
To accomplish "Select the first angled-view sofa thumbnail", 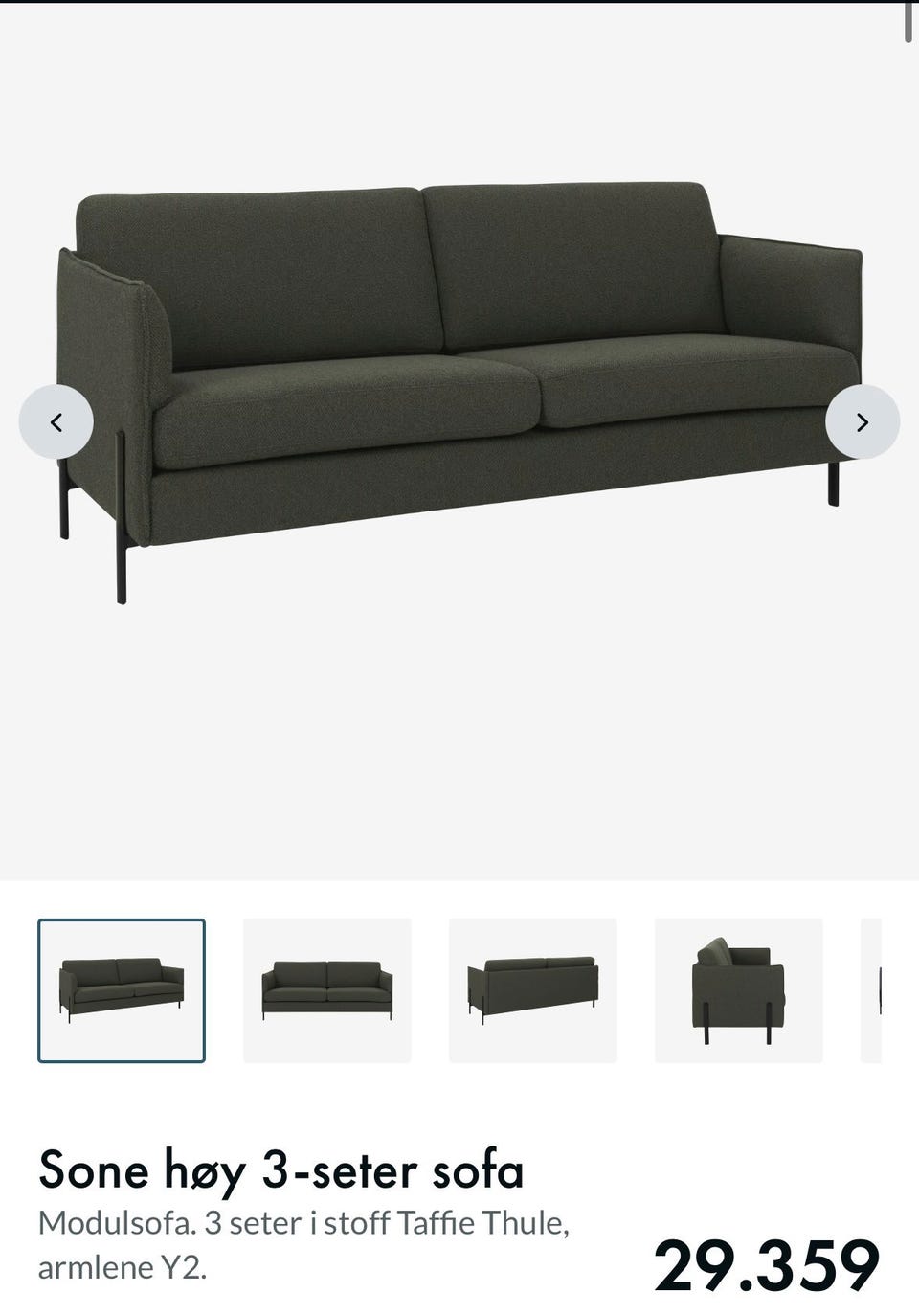I will click(x=122, y=990).
